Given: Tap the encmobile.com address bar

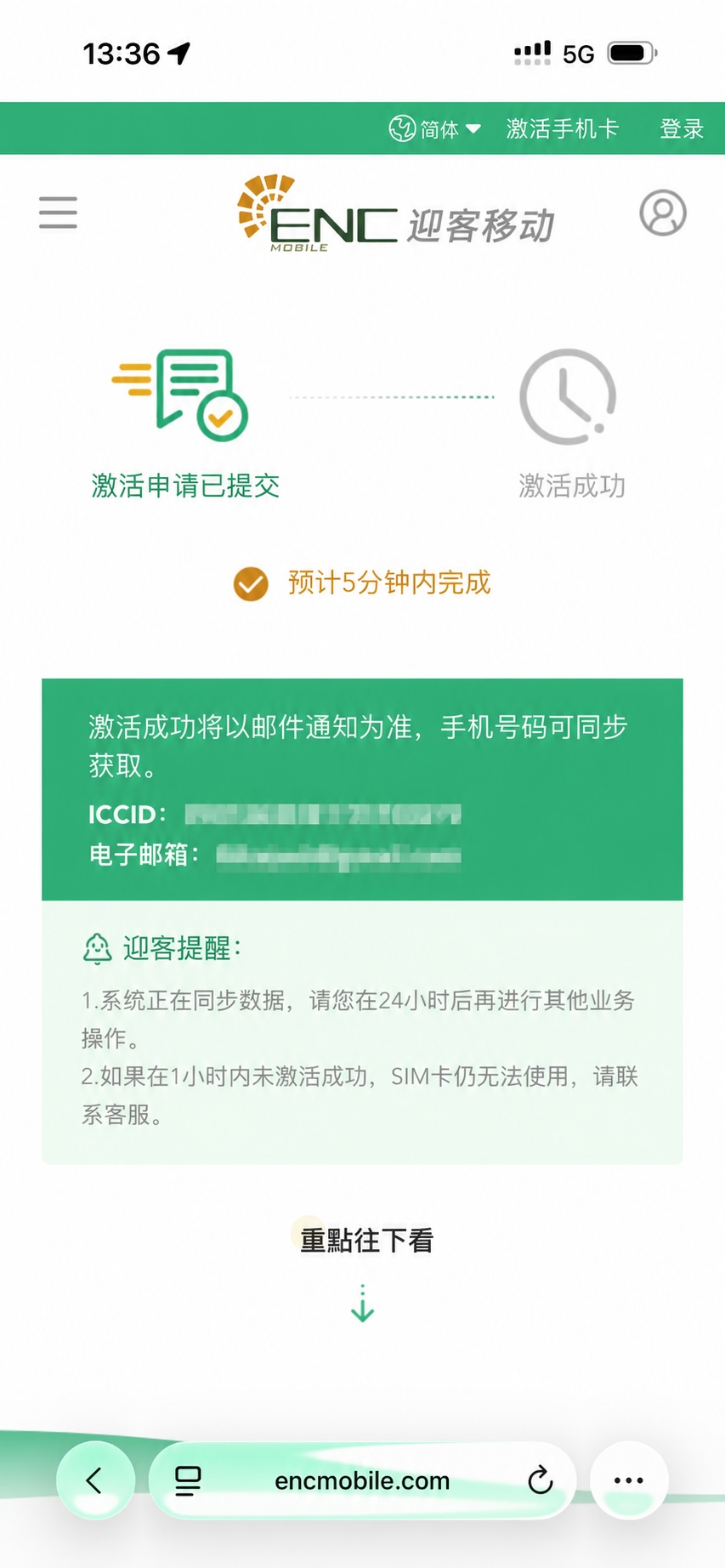Looking at the screenshot, I should (x=362, y=1480).
